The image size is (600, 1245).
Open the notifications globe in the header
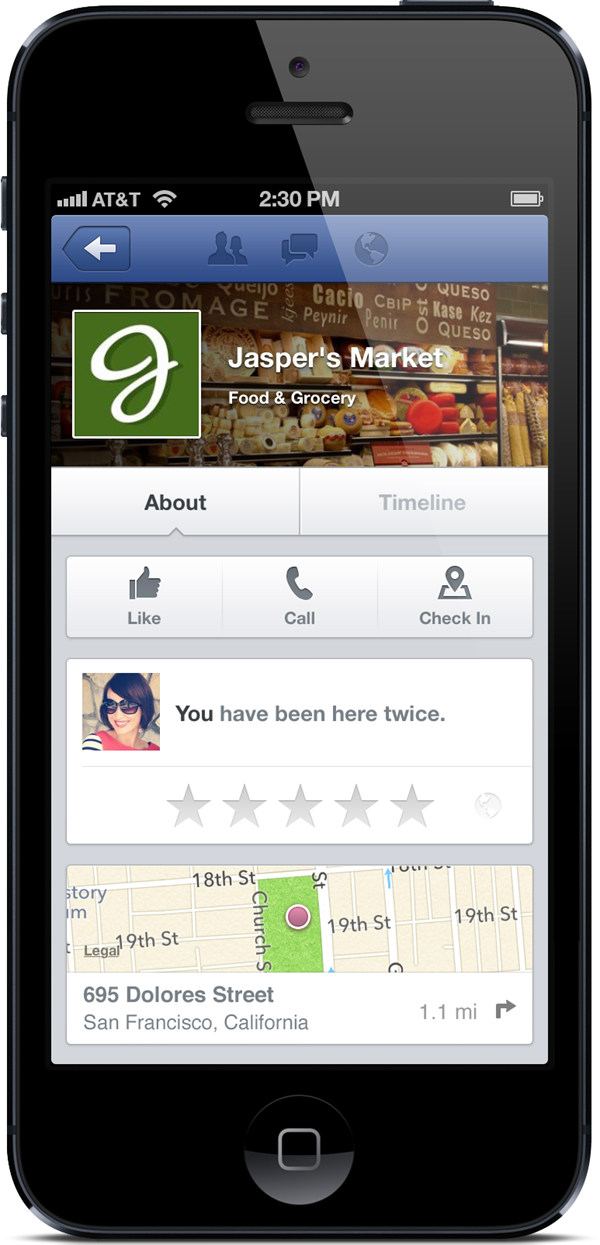[x=371, y=248]
